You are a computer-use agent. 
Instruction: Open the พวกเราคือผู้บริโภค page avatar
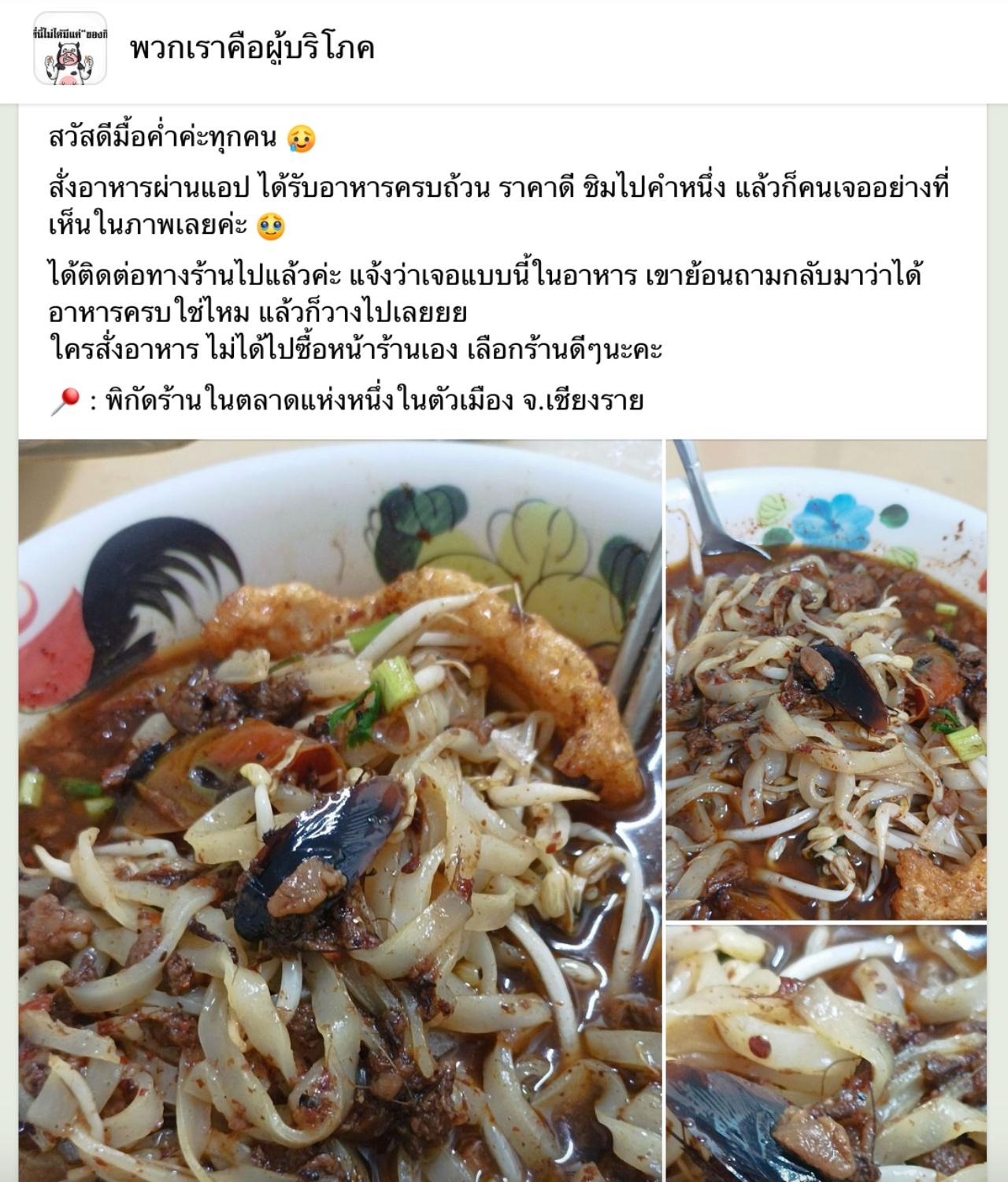pyautogui.click(x=70, y=49)
